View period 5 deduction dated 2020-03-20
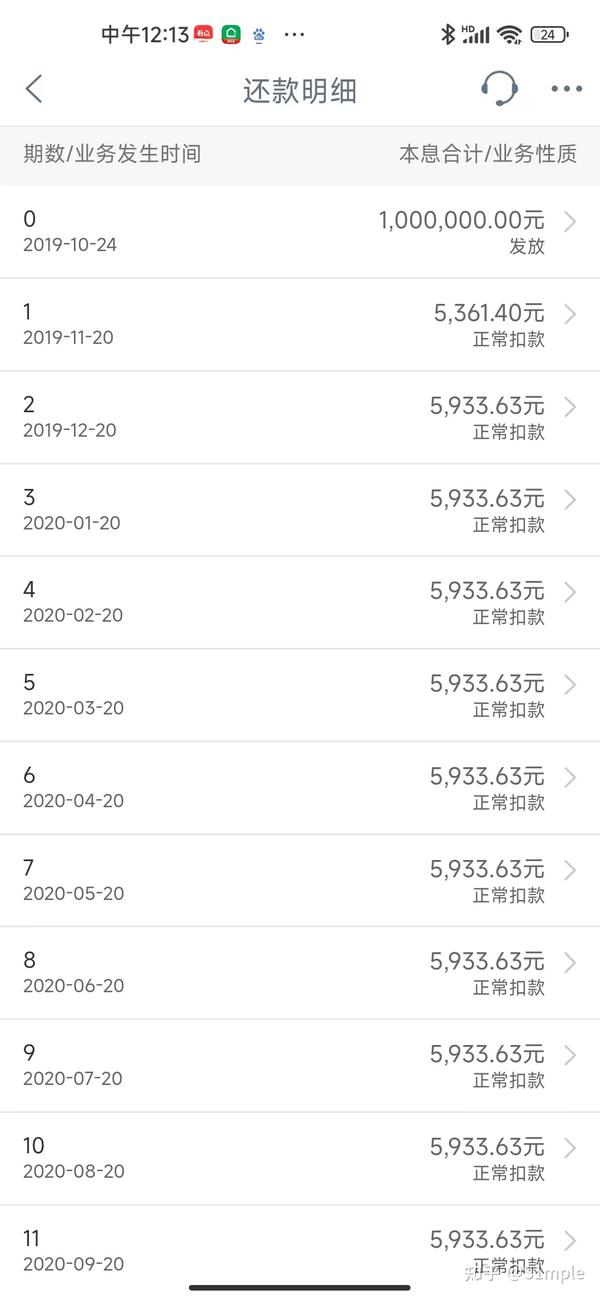The height and width of the screenshot is (1300, 600). click(300, 696)
